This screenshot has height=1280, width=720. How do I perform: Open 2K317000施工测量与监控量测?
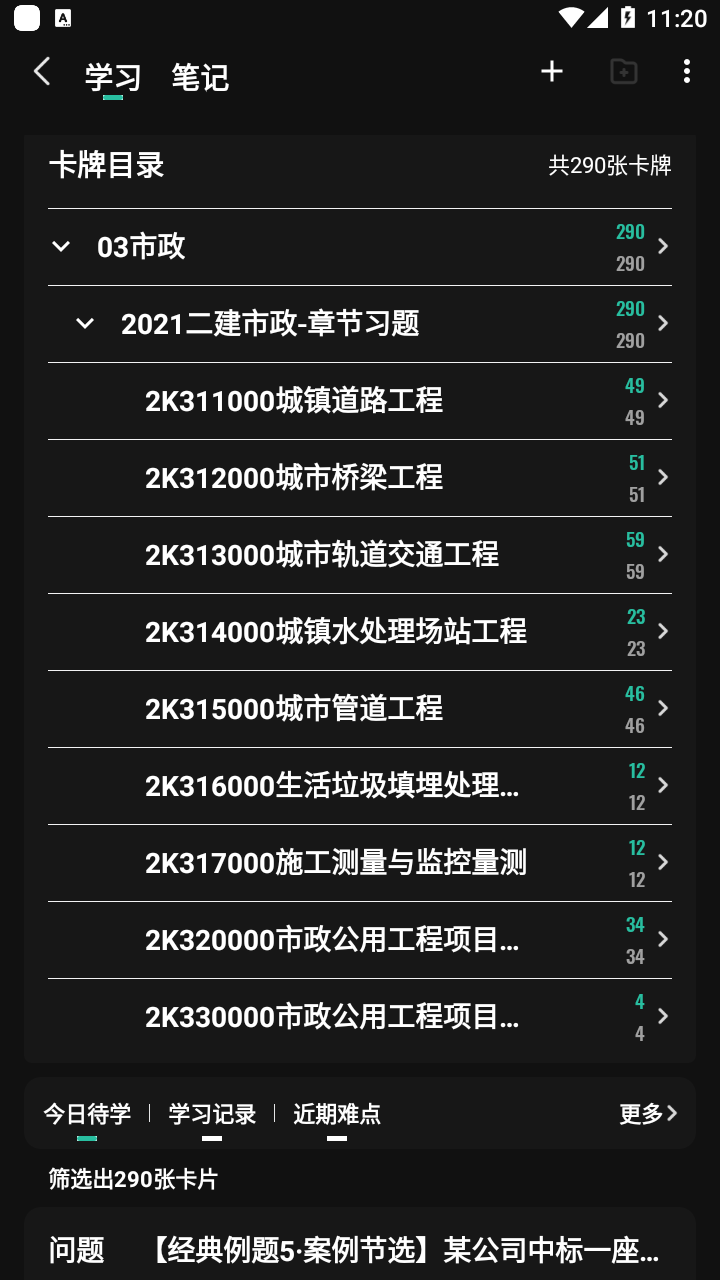click(x=360, y=863)
